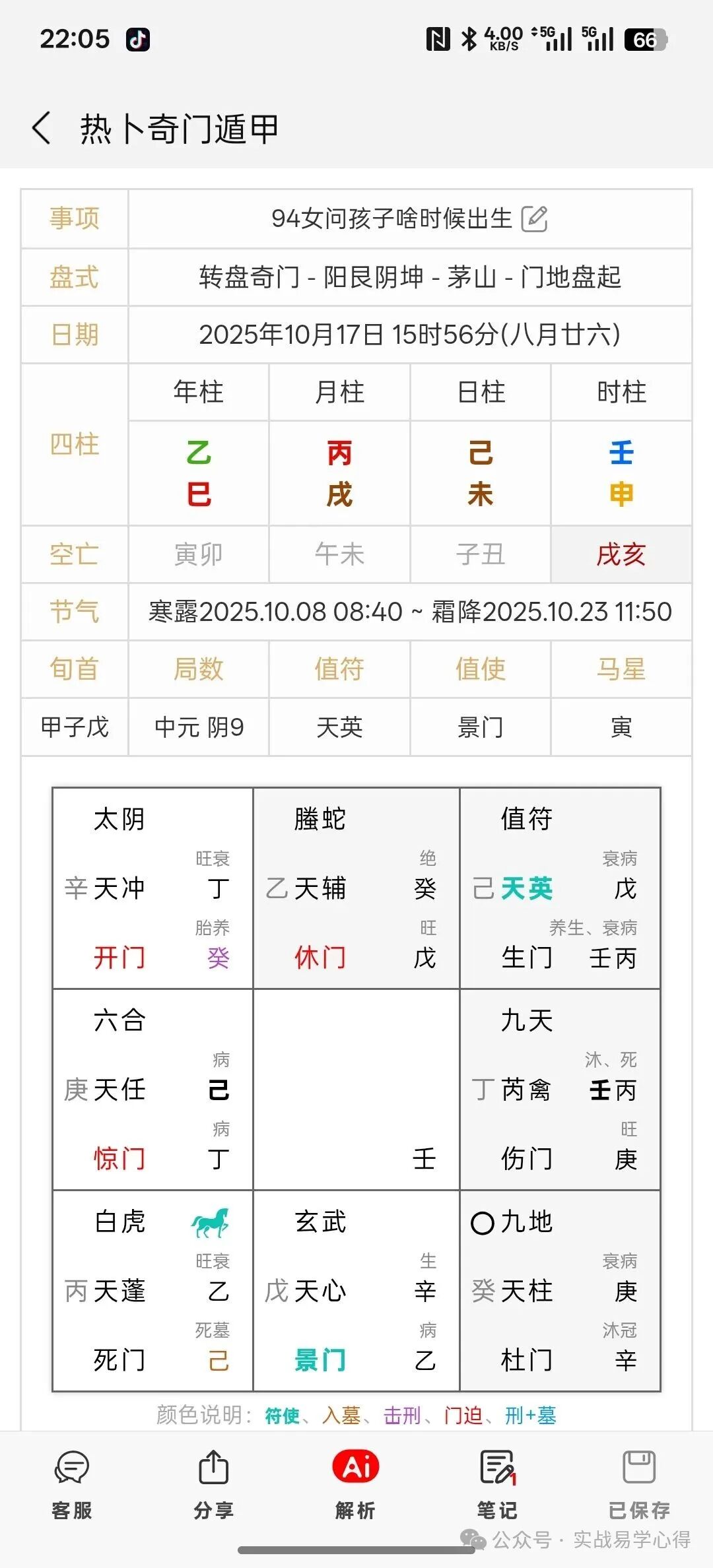This screenshot has height=1568, width=713.
Task: Expand the 局数 value 中元 阴9
Action: (198, 728)
